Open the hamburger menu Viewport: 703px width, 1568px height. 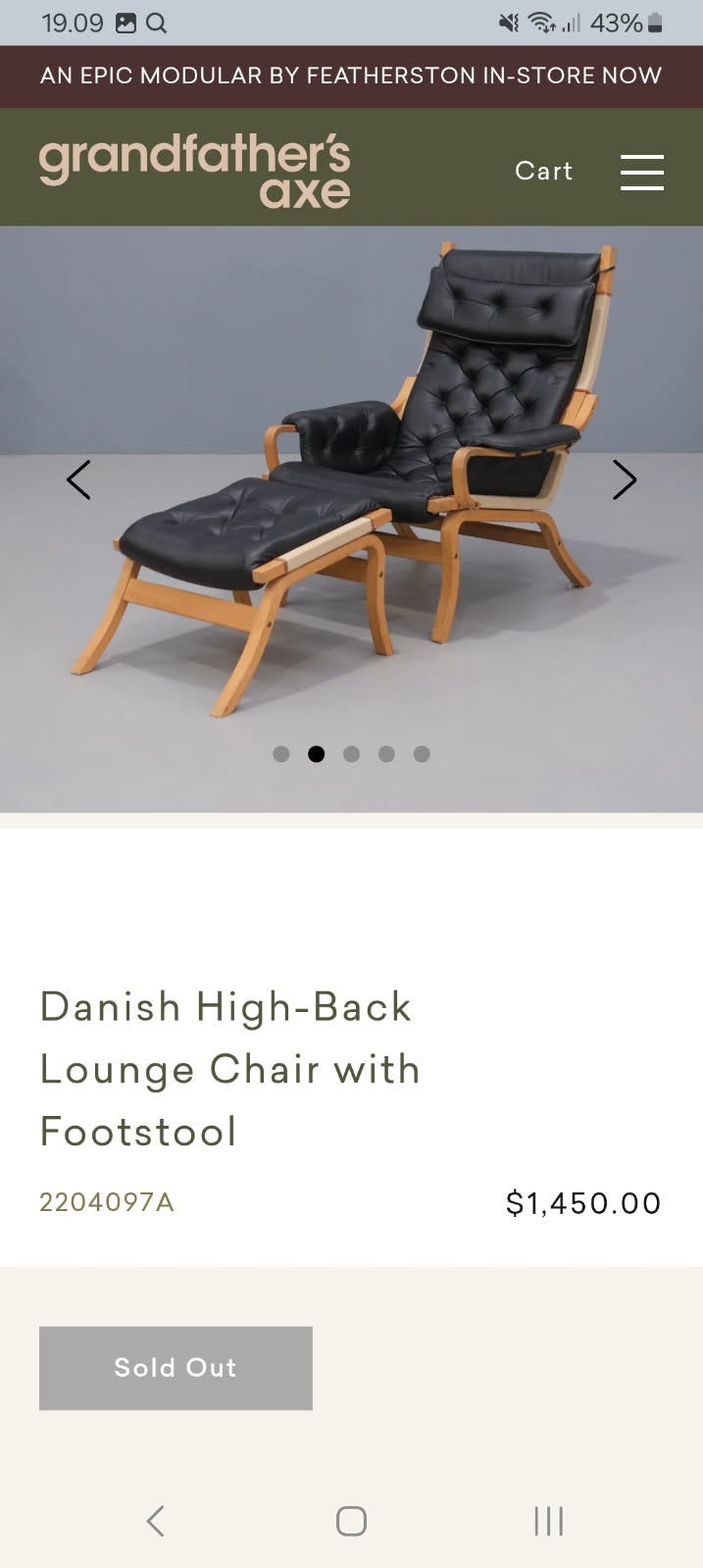(x=642, y=172)
